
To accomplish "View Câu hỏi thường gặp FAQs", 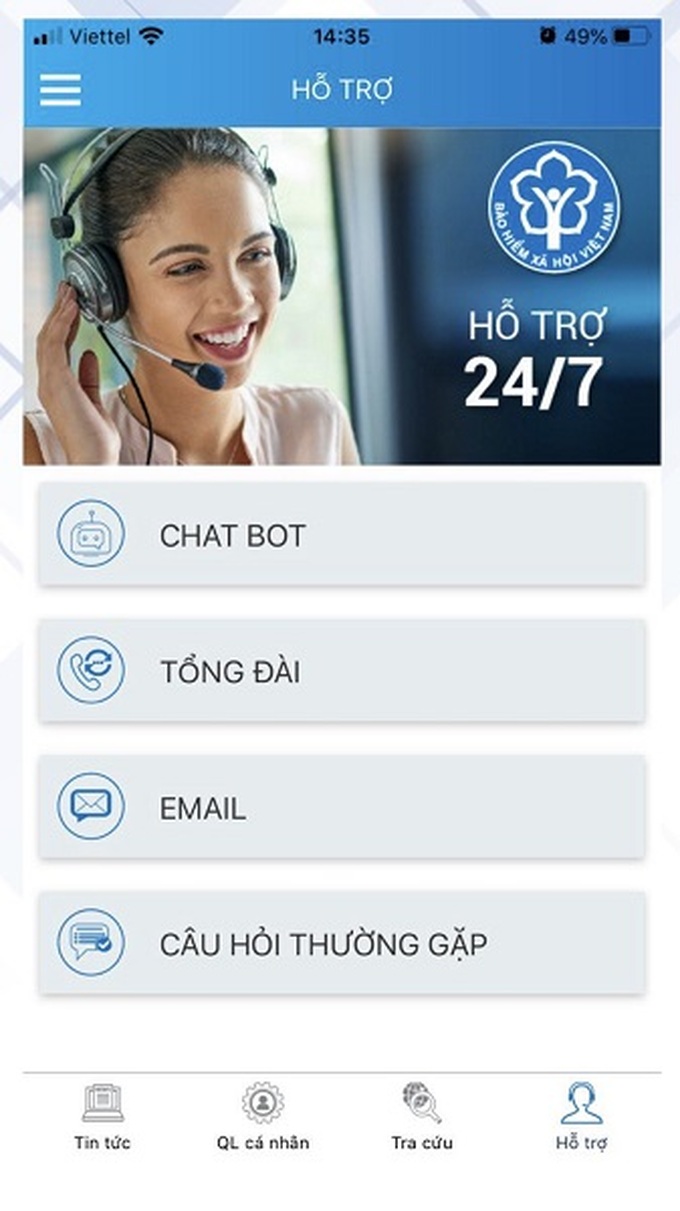I will 341,943.
